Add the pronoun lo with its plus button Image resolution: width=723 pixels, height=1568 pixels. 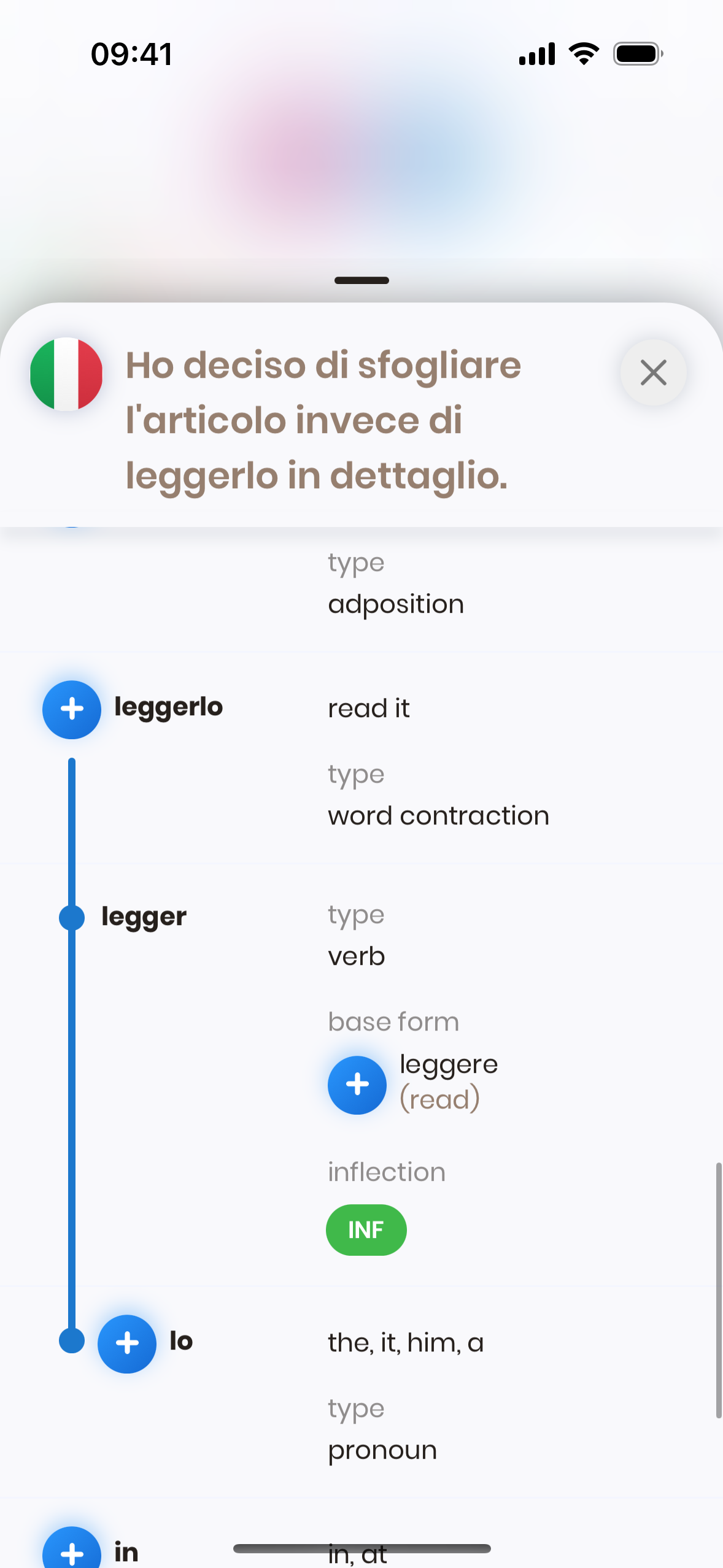tap(127, 1343)
